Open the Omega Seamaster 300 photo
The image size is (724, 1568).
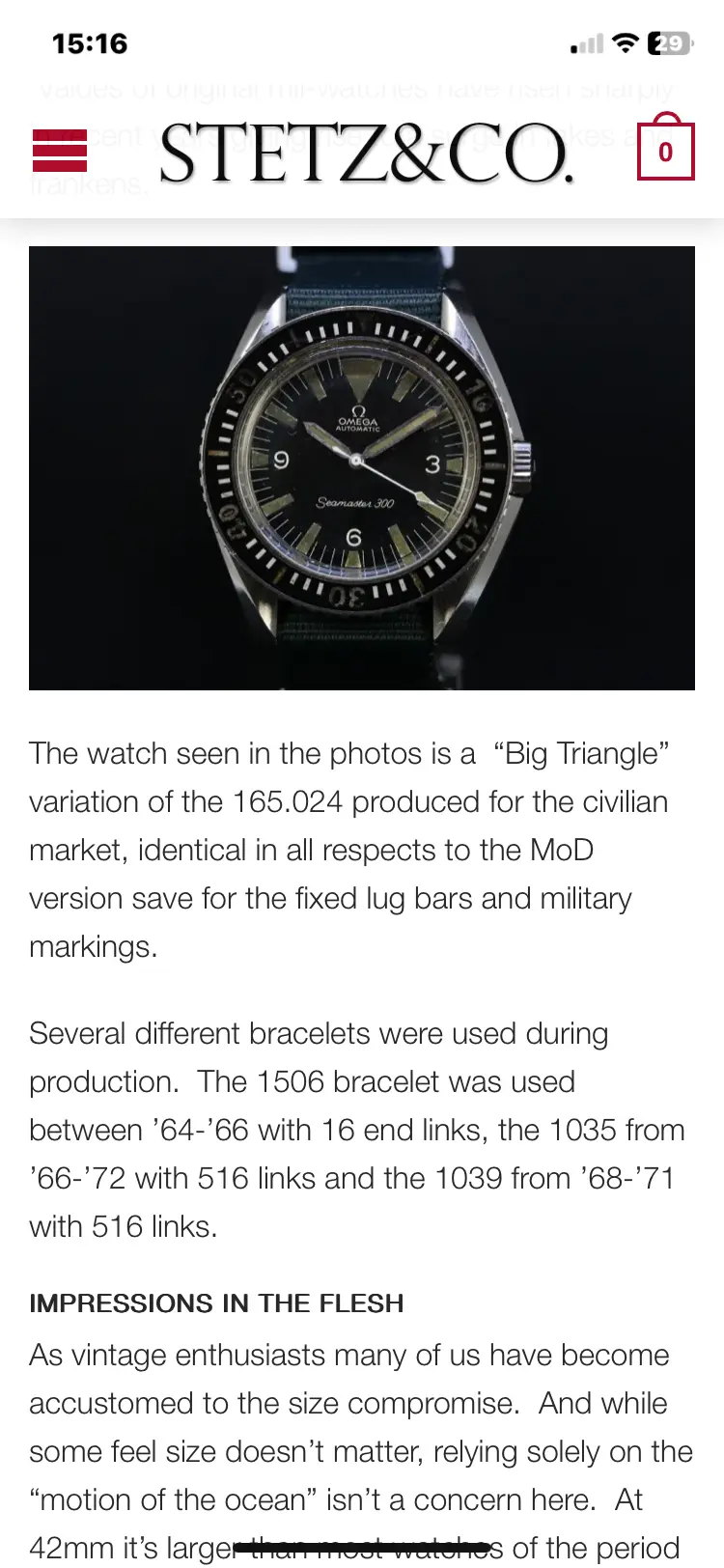click(362, 467)
